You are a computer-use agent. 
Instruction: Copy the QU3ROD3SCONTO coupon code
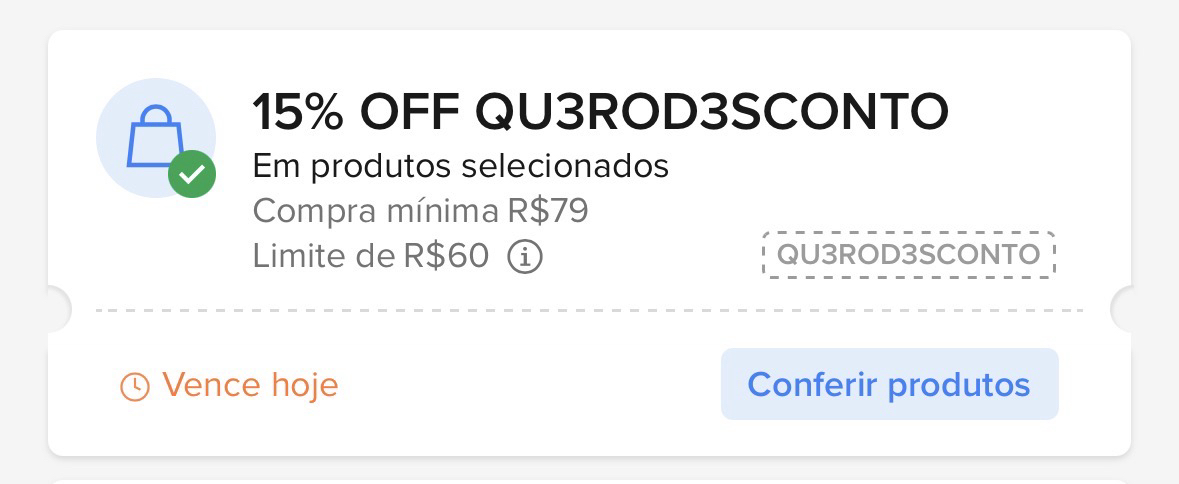pyautogui.click(x=908, y=255)
